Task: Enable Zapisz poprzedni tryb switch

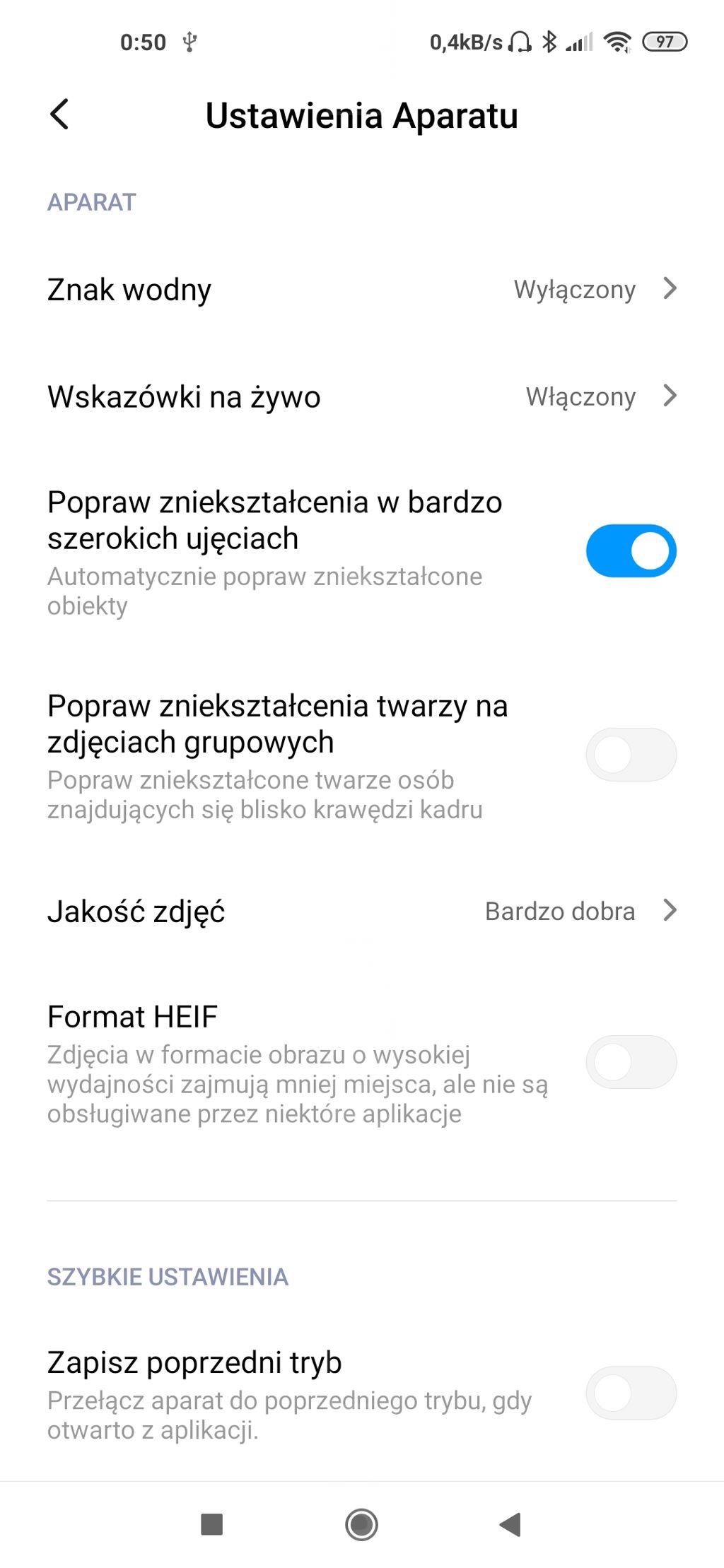Action: (631, 1393)
